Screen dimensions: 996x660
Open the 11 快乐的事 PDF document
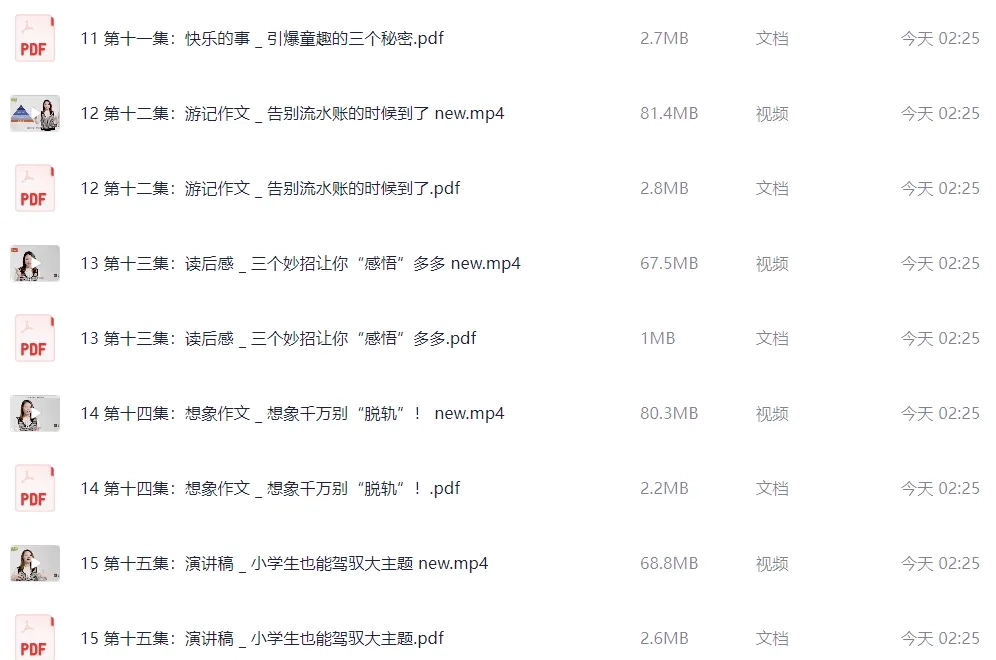point(262,39)
